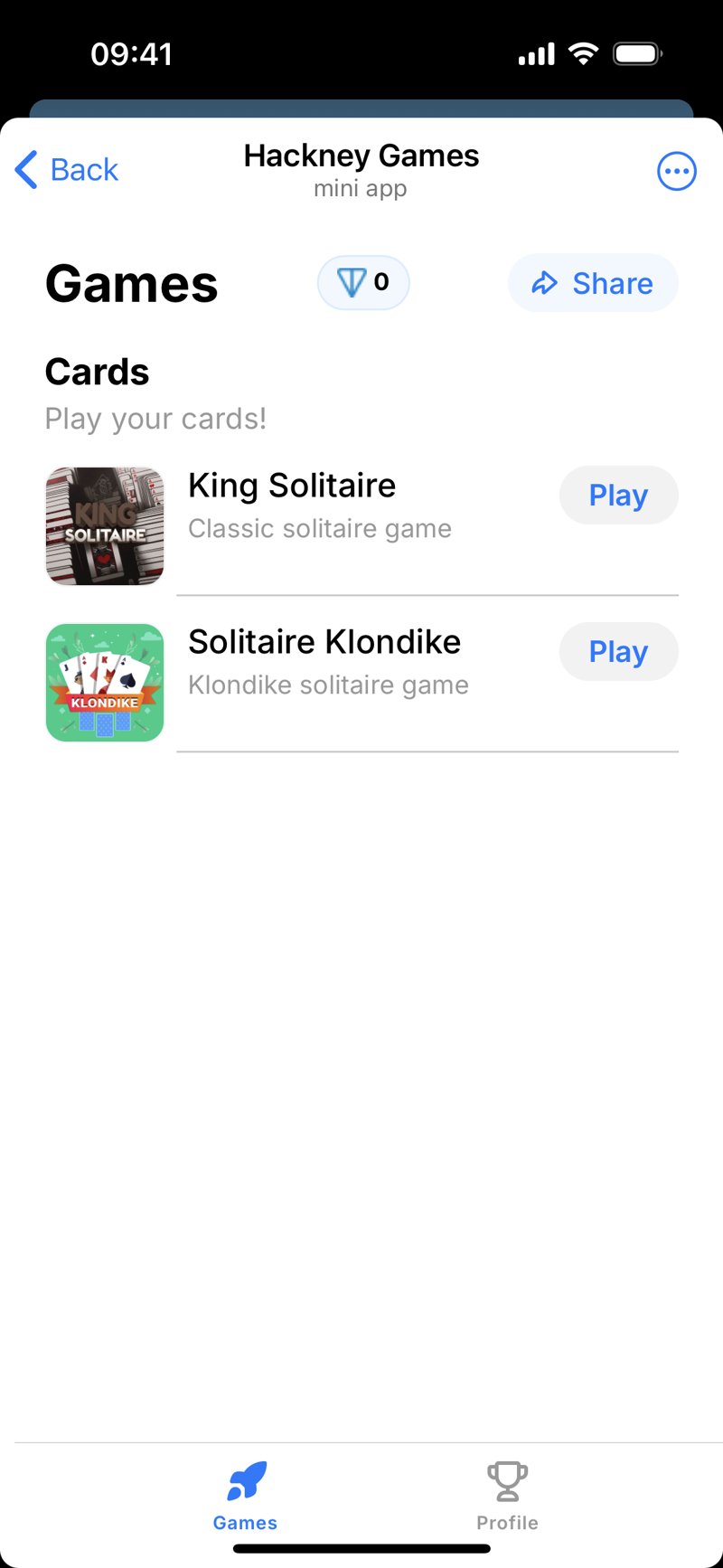
Task: Select the Cards section heading
Action: pyautogui.click(x=97, y=371)
